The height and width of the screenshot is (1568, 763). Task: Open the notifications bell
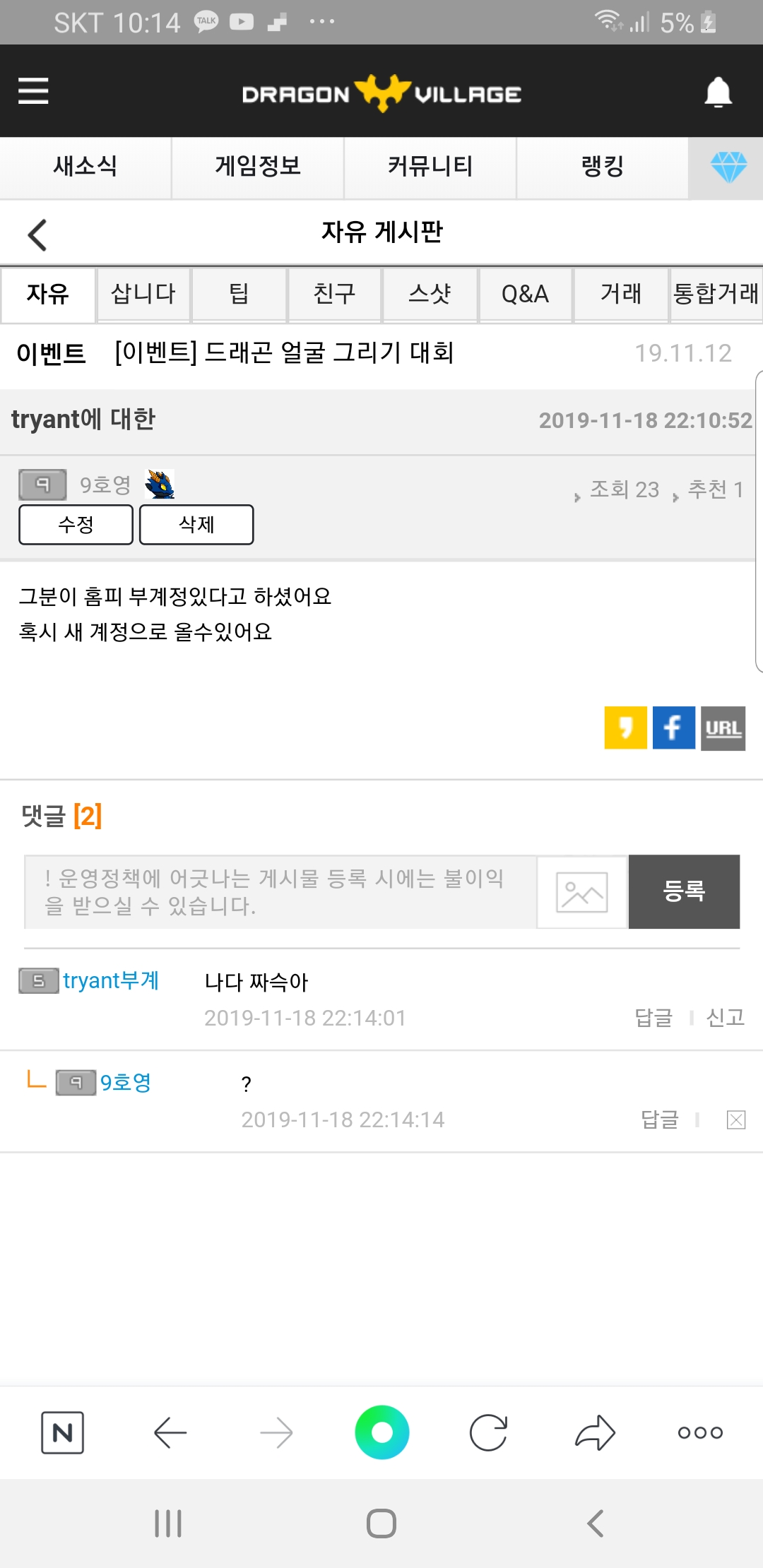718,93
